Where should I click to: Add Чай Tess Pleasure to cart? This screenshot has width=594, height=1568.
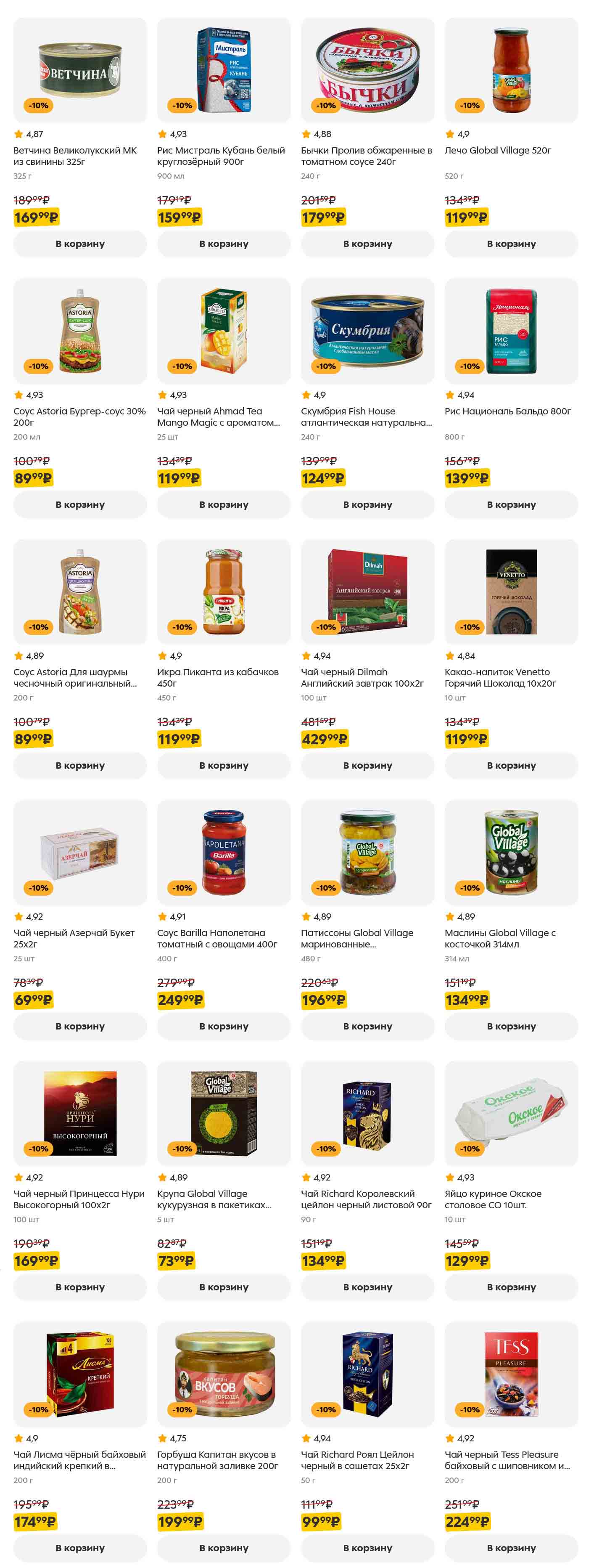[511, 1547]
